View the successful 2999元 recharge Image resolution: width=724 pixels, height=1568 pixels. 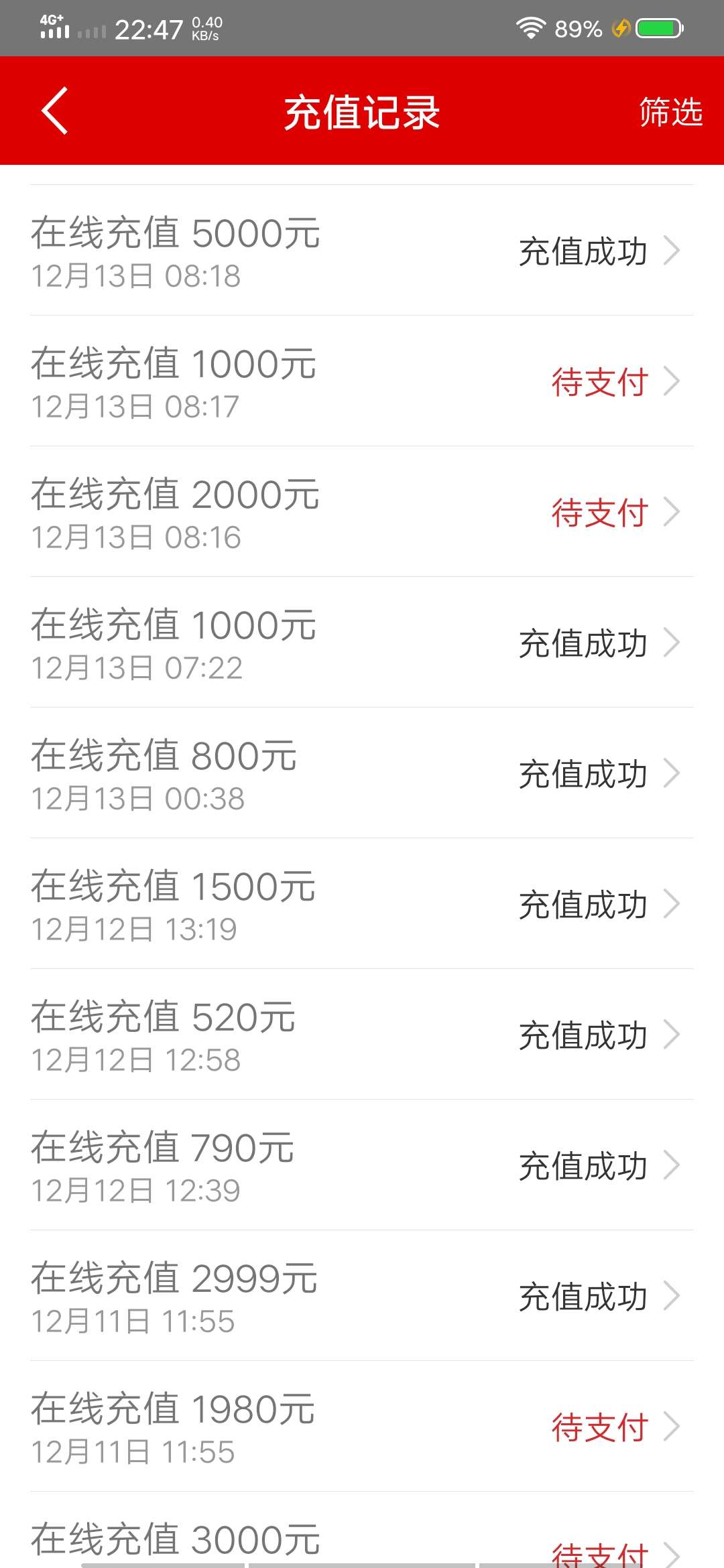[x=362, y=1295]
